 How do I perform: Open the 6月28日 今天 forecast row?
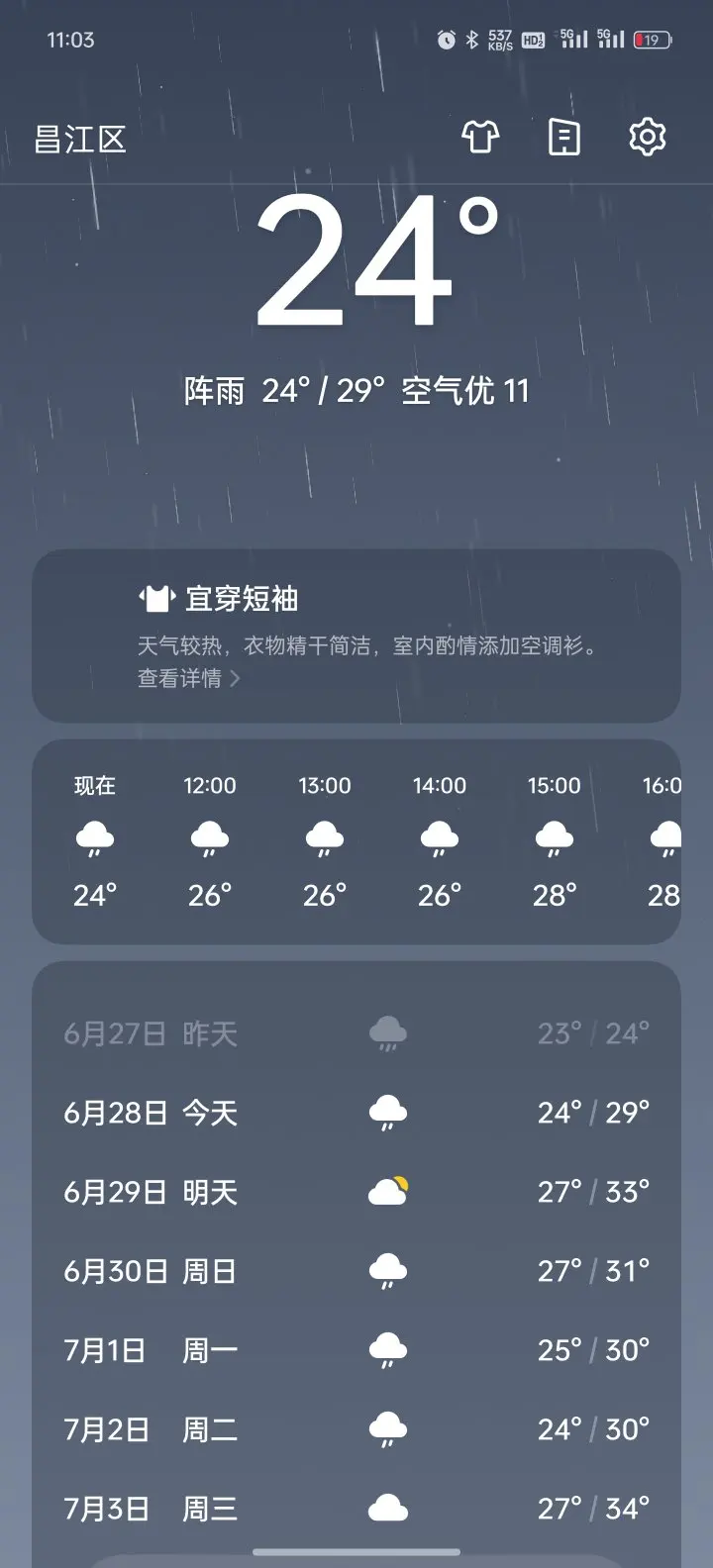tap(356, 1113)
